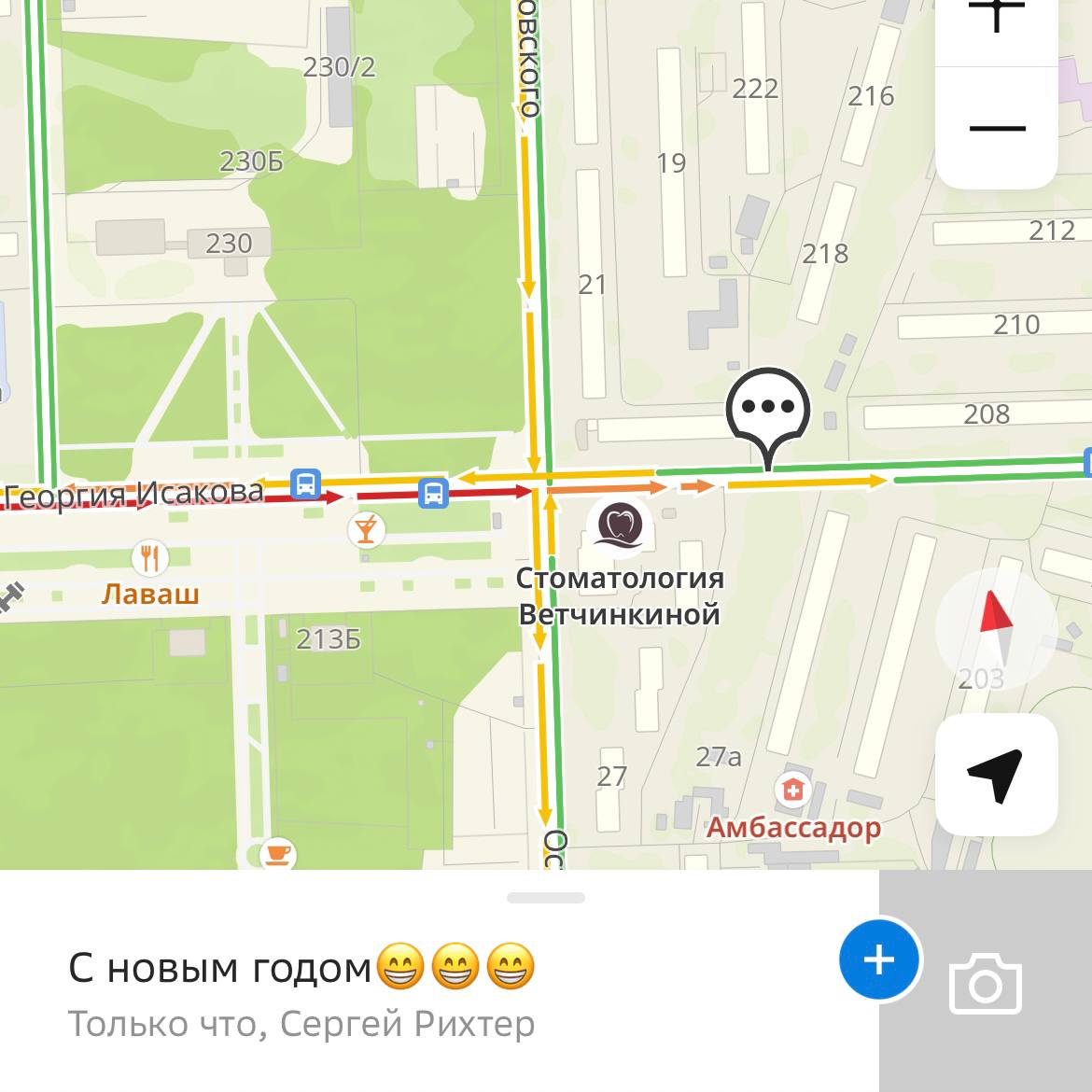This screenshot has height=1092, width=1092.
Task: Center map on my location
Action: (996, 774)
